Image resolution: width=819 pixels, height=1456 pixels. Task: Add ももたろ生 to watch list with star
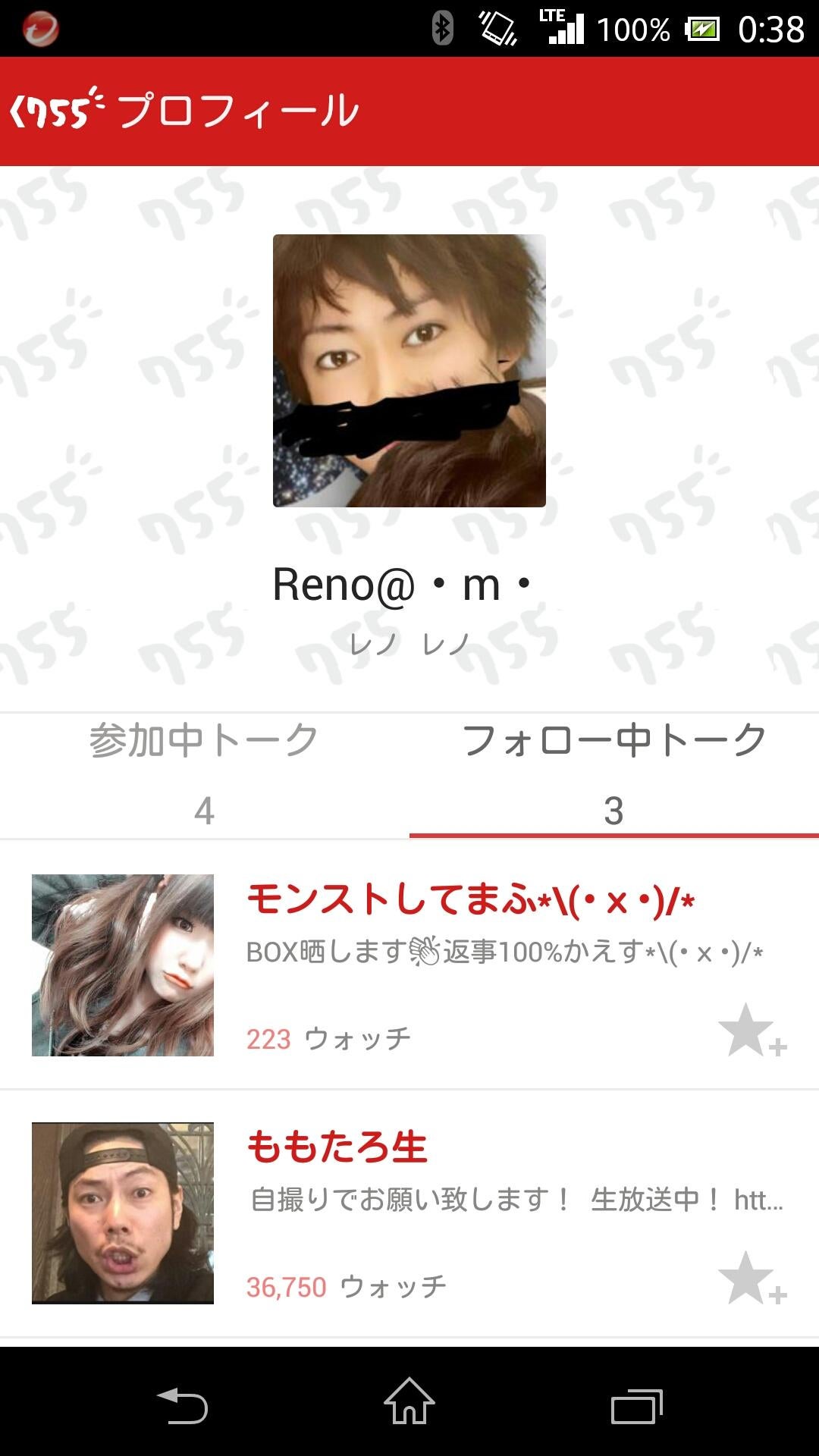[751, 1279]
